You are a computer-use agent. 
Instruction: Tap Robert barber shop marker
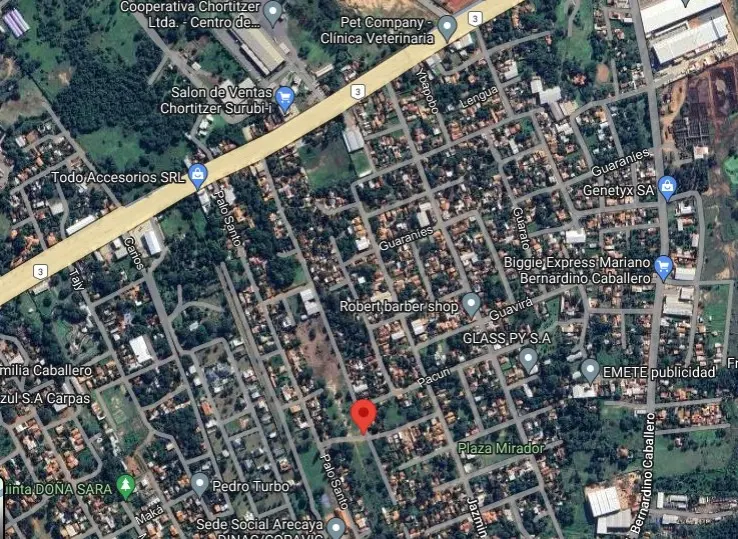[471, 304]
